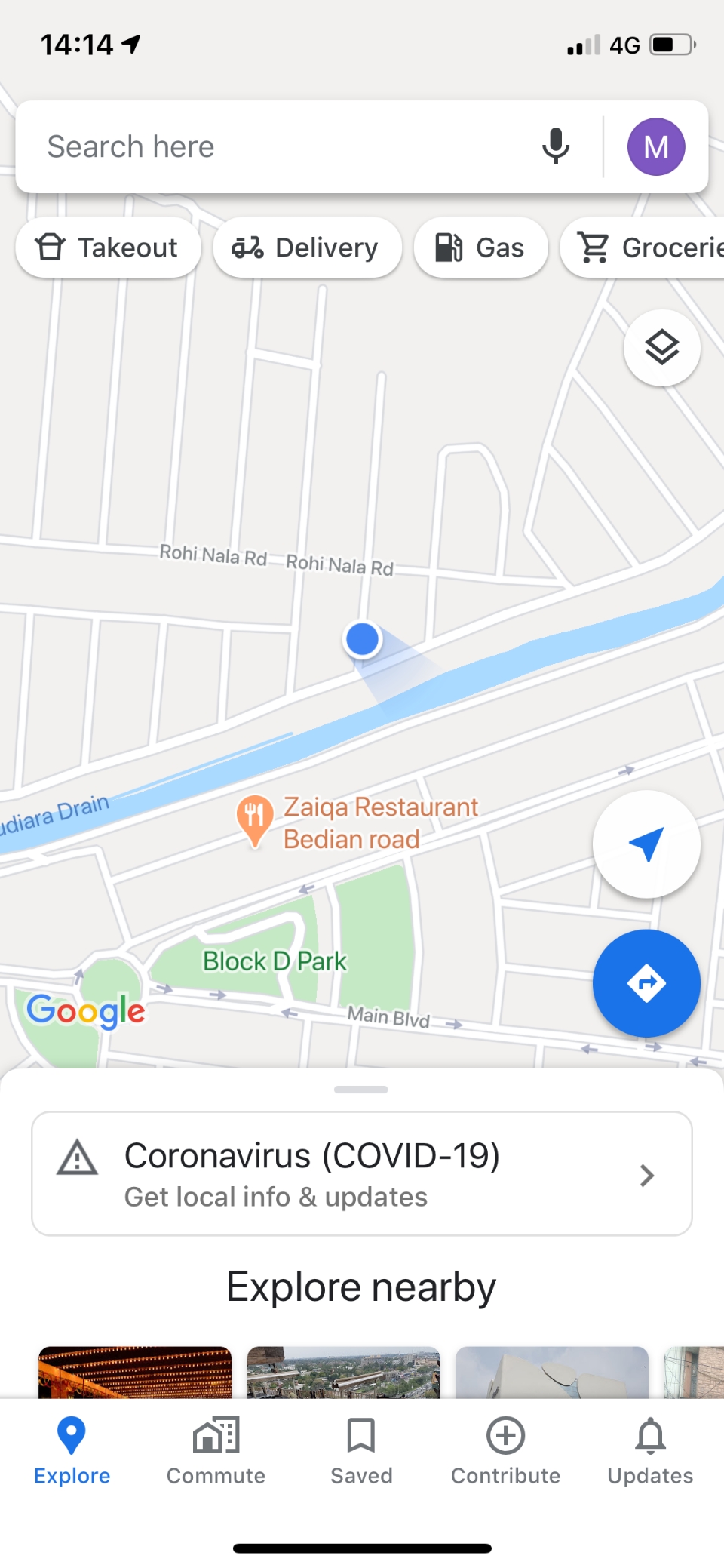Image resolution: width=724 pixels, height=1568 pixels.
Task: Switch to the Contribute tab
Action: click(x=505, y=1450)
